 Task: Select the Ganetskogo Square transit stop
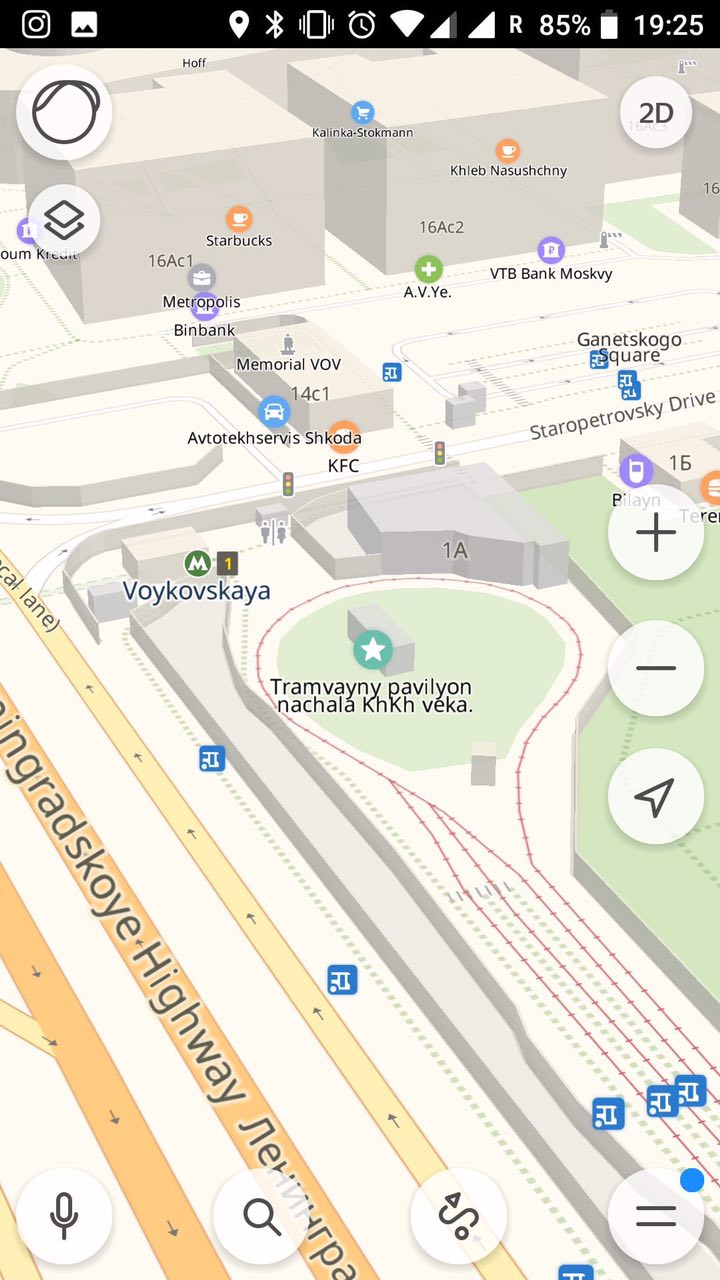(x=600, y=360)
